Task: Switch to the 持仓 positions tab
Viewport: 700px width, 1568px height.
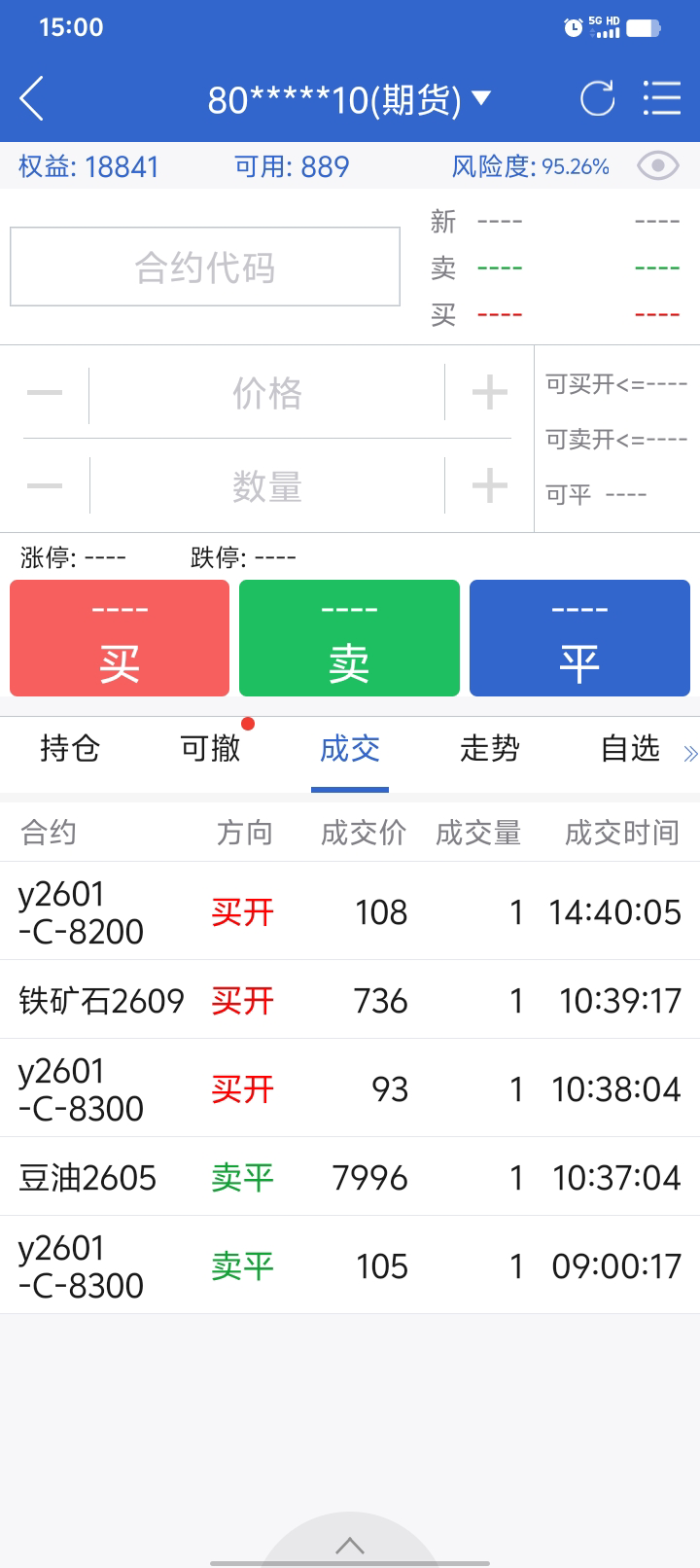Action: coord(70,749)
